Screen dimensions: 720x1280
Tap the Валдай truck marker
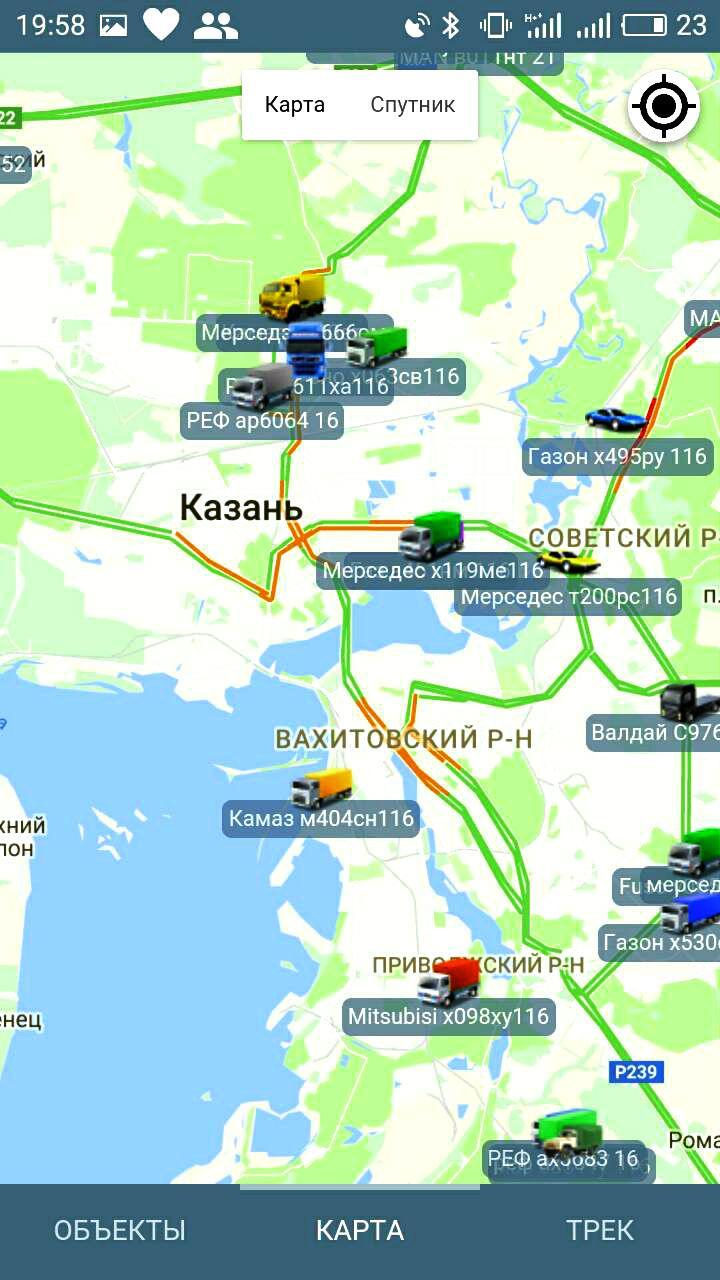(x=690, y=703)
